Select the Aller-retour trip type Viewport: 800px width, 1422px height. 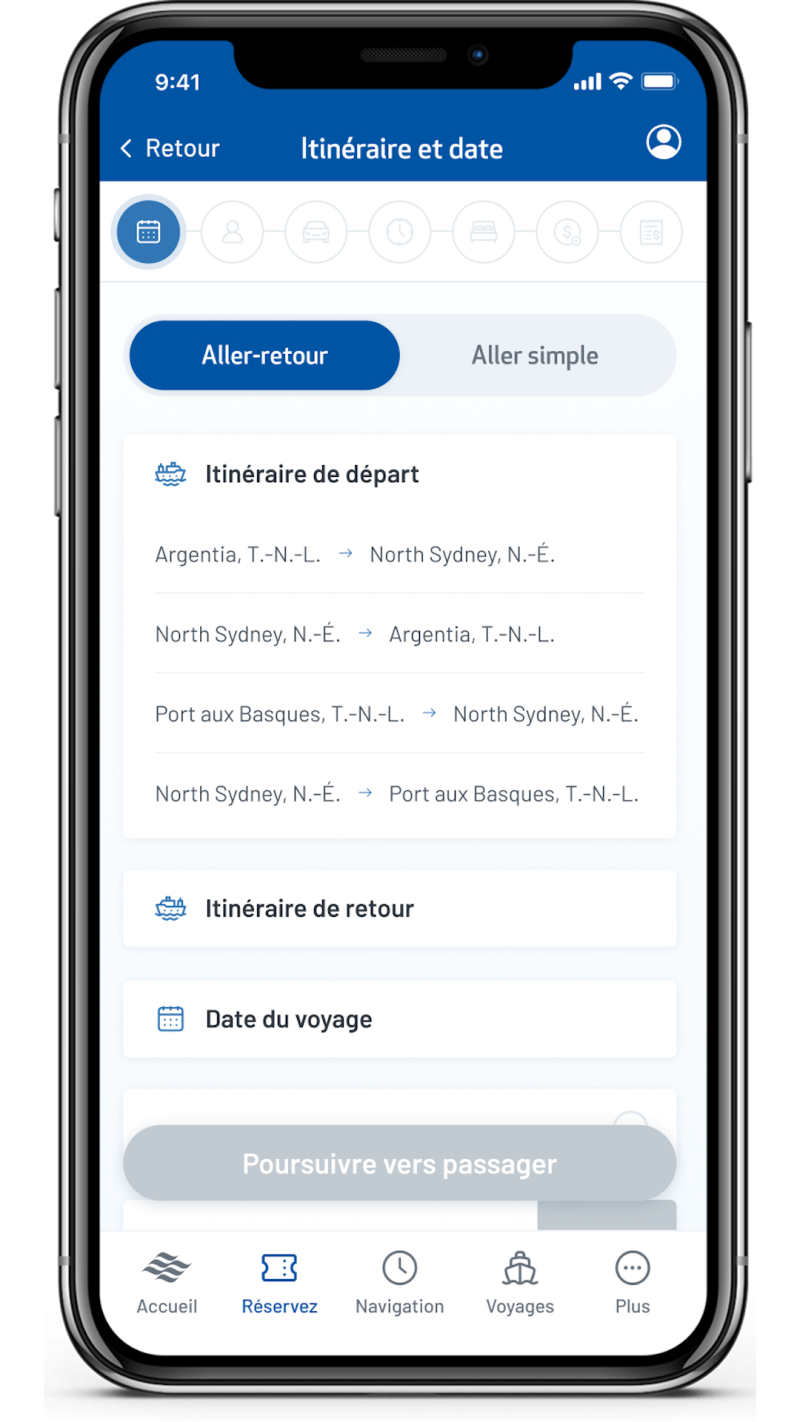(x=265, y=355)
